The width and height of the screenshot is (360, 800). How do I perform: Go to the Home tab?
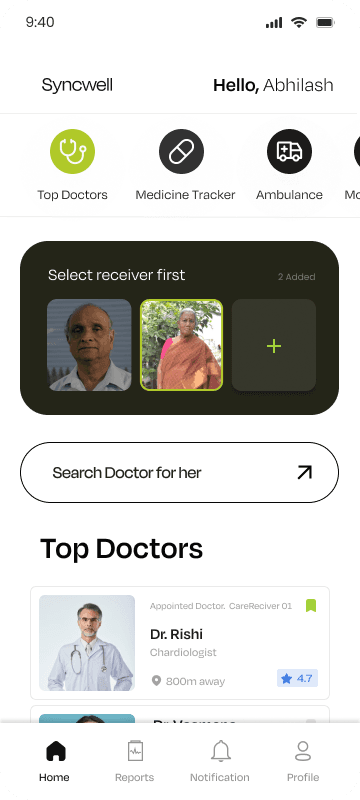click(x=55, y=761)
